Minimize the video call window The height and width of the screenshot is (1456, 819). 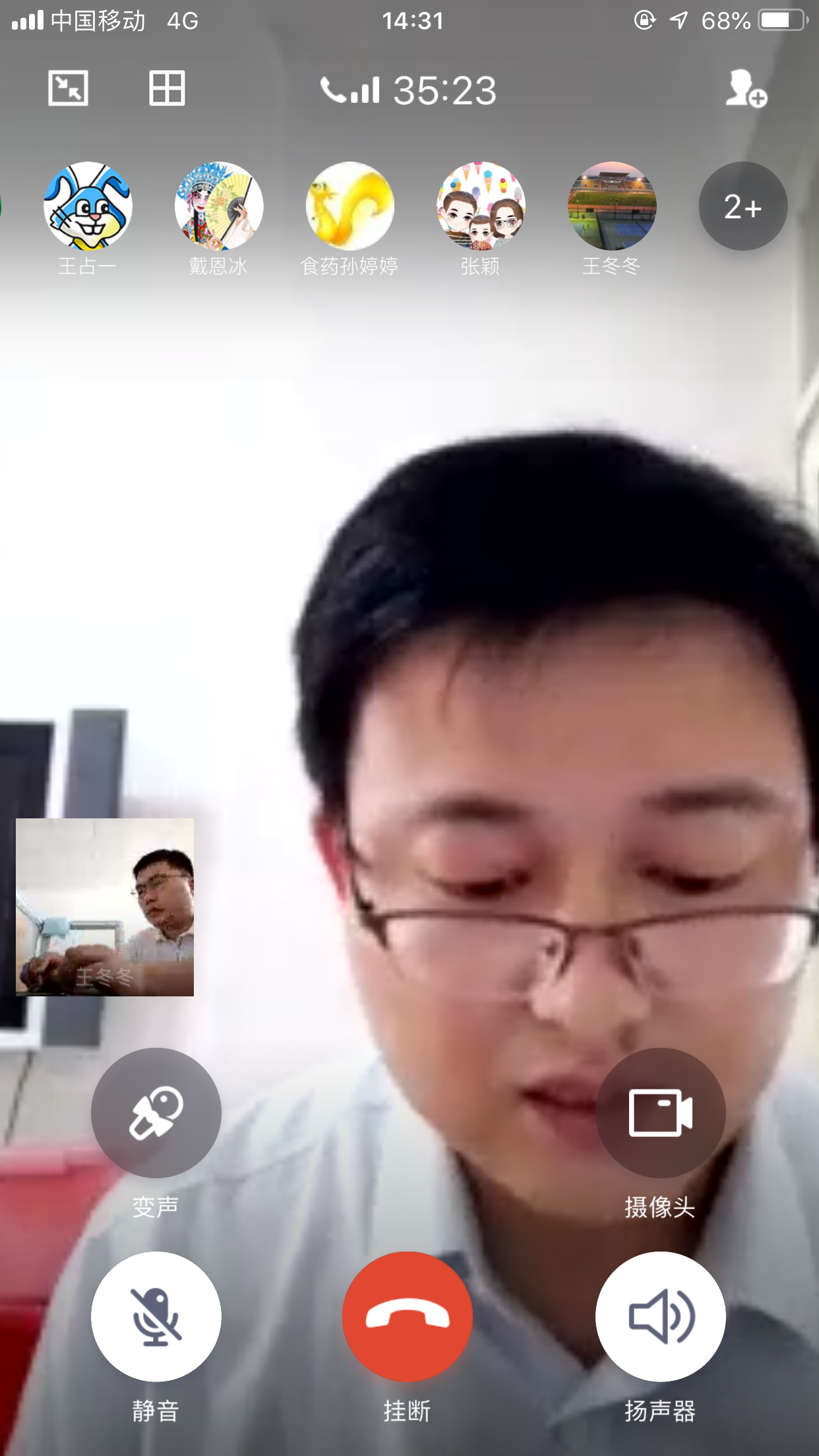tap(68, 88)
